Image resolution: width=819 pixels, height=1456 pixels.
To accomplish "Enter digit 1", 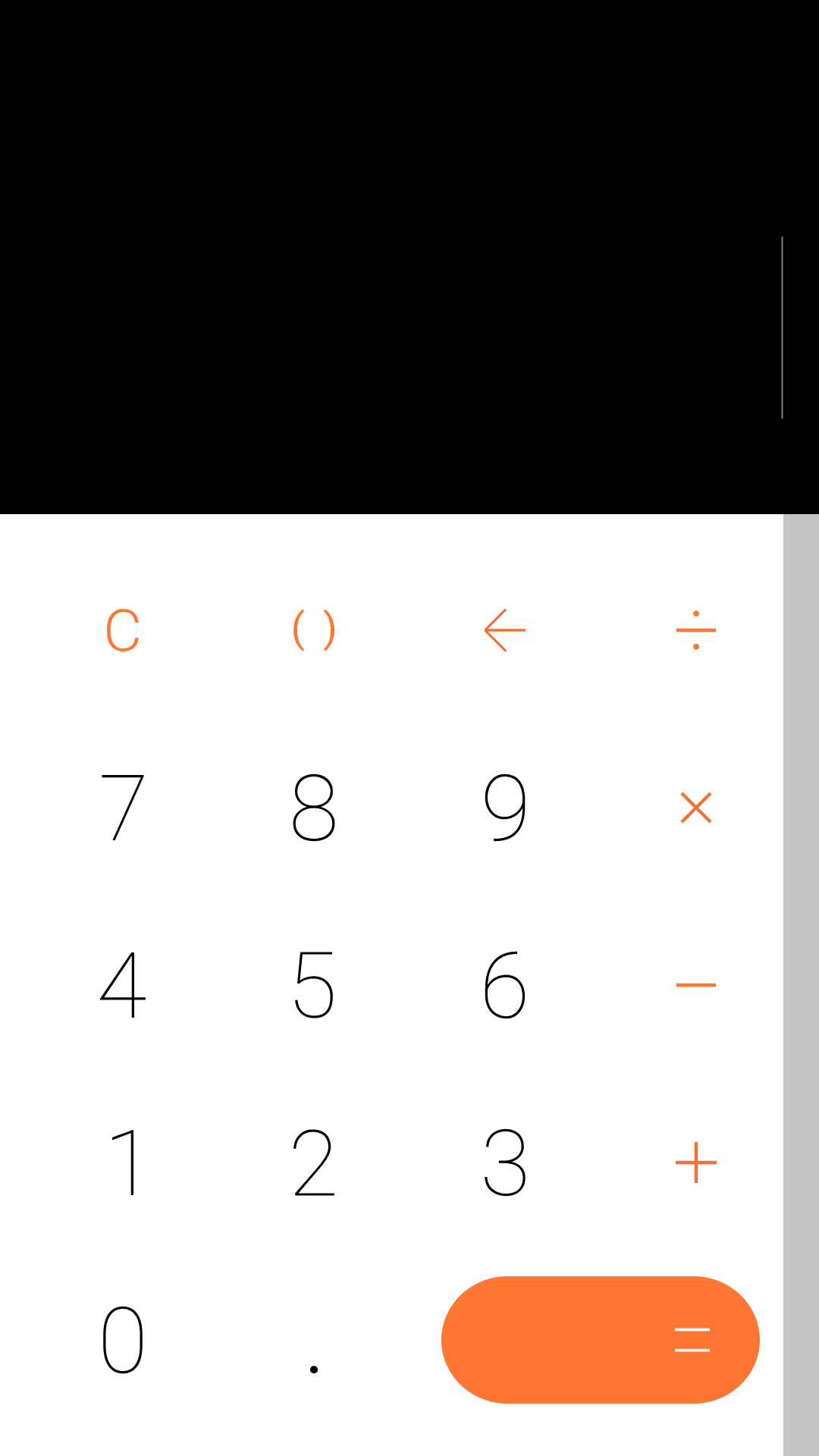I will click(123, 1163).
